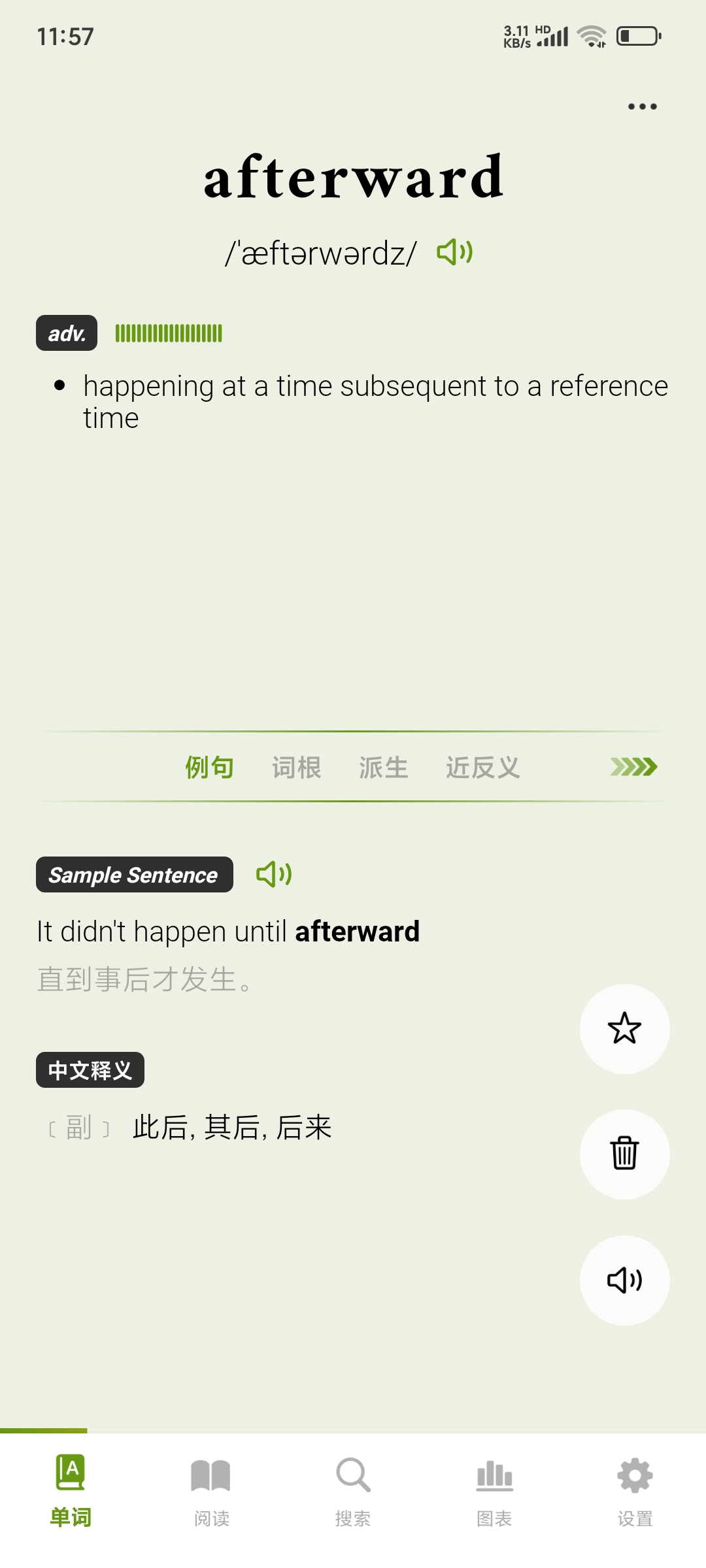Tap the green arrows to advance

point(633,766)
